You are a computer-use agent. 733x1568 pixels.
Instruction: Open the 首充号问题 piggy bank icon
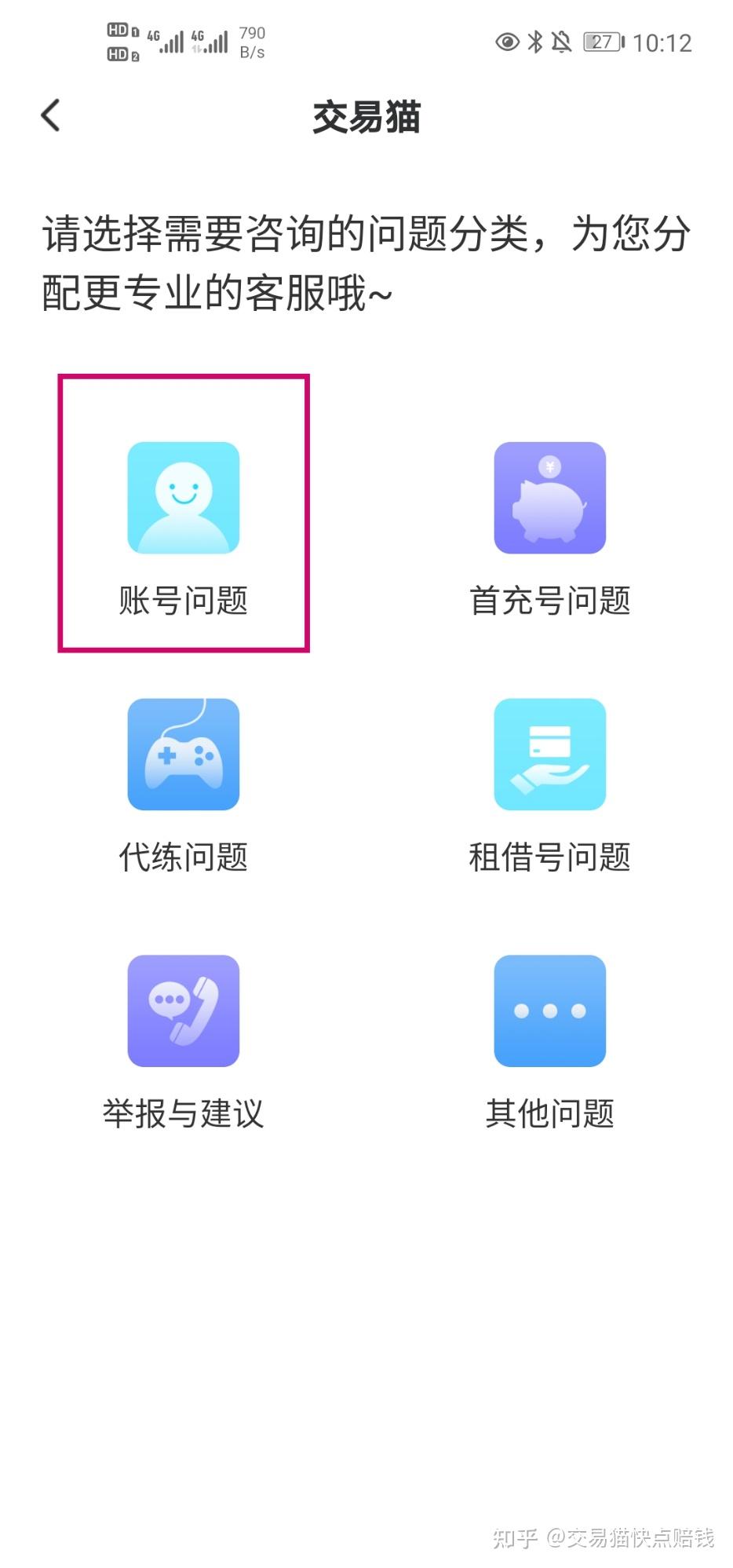(549, 497)
